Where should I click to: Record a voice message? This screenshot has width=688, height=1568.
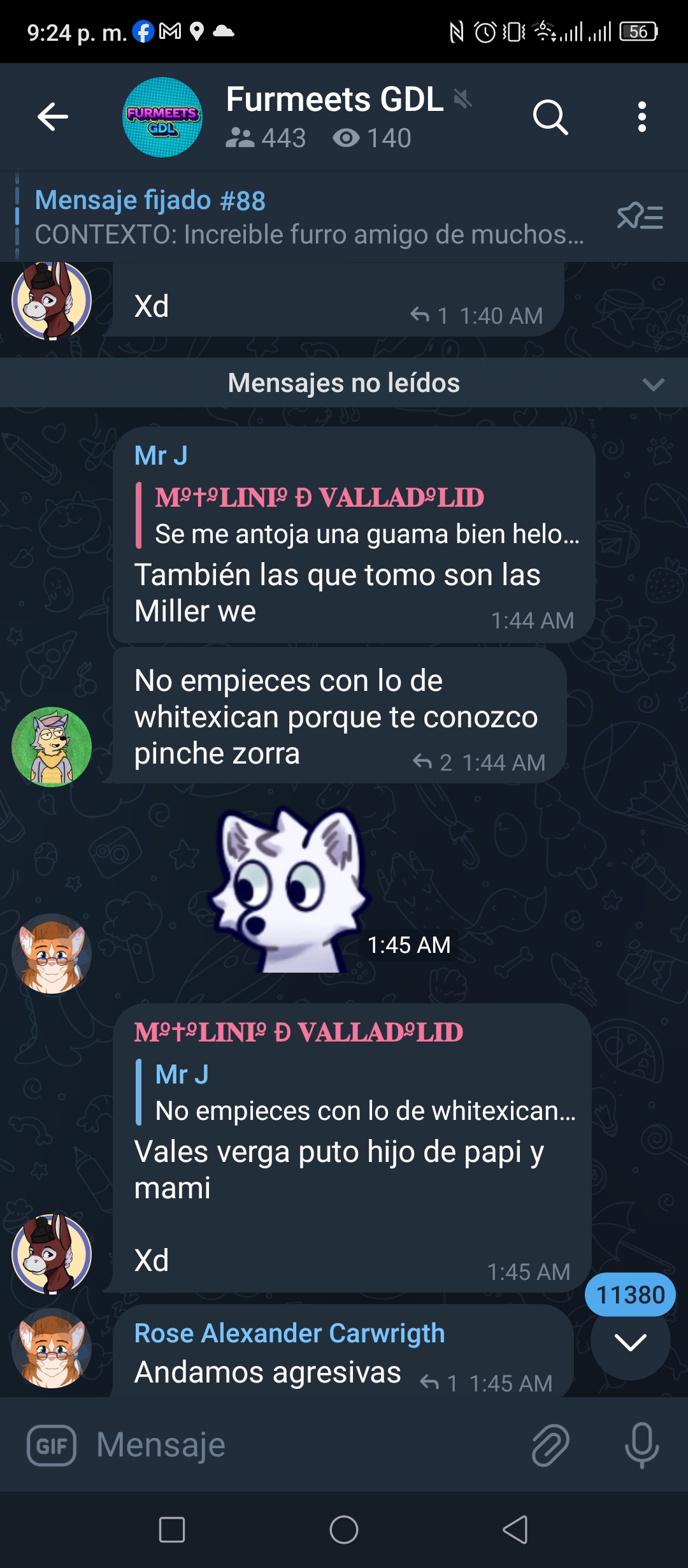(x=641, y=1445)
